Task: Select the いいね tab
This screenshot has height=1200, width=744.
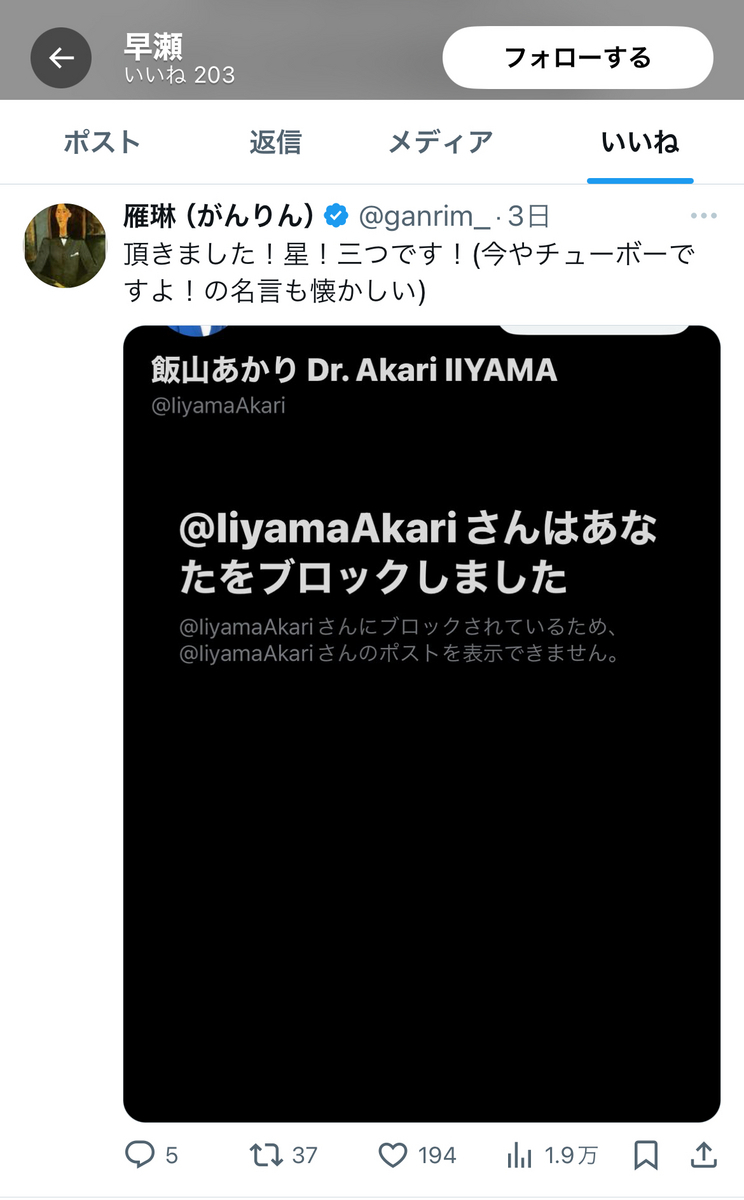Action: click(640, 142)
